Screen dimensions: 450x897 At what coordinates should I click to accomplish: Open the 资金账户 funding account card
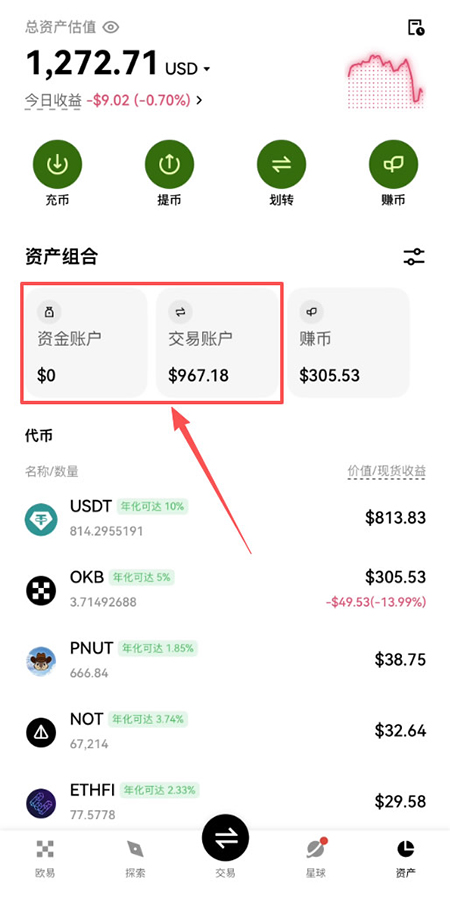tap(86, 342)
